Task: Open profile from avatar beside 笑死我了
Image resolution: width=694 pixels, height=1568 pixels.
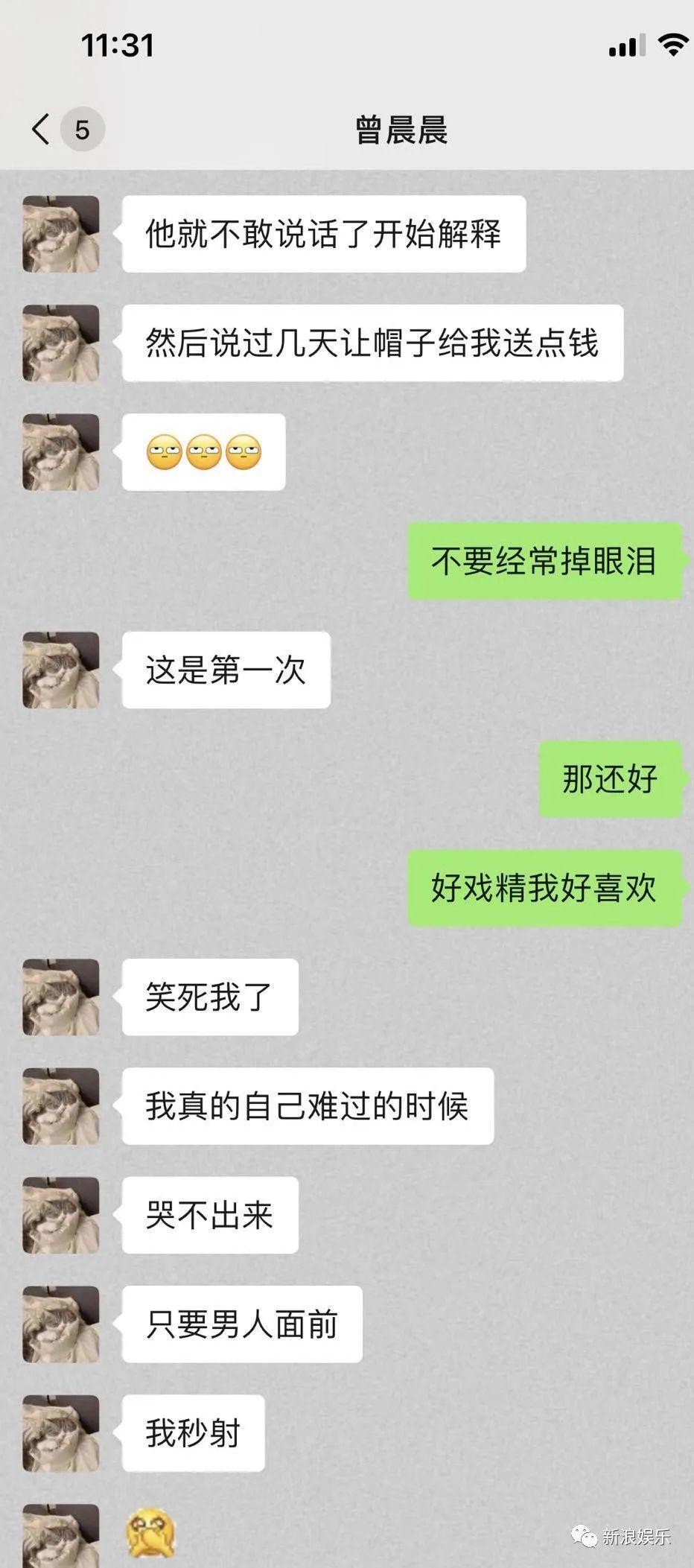Action: pyautogui.click(x=61, y=997)
